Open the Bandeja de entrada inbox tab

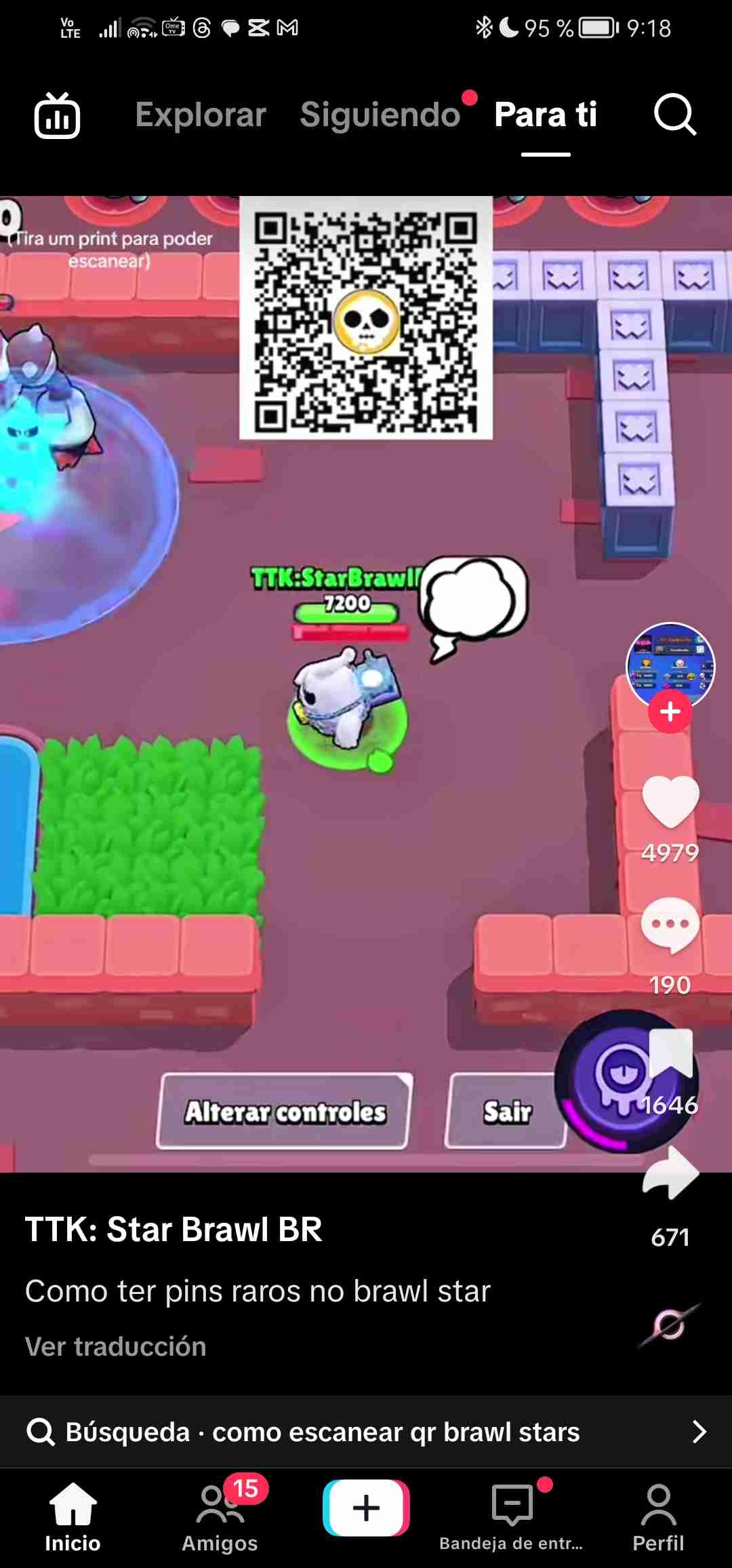click(511, 1516)
